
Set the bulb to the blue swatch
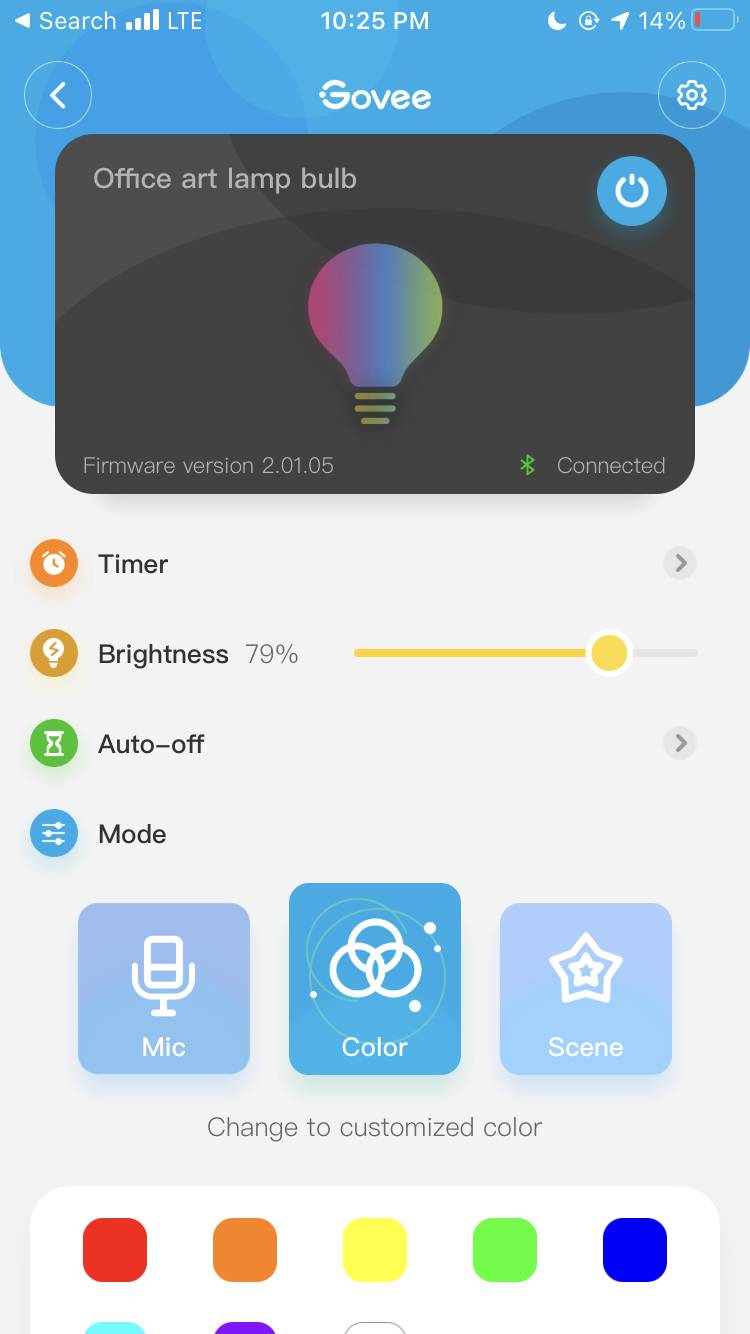635,1250
